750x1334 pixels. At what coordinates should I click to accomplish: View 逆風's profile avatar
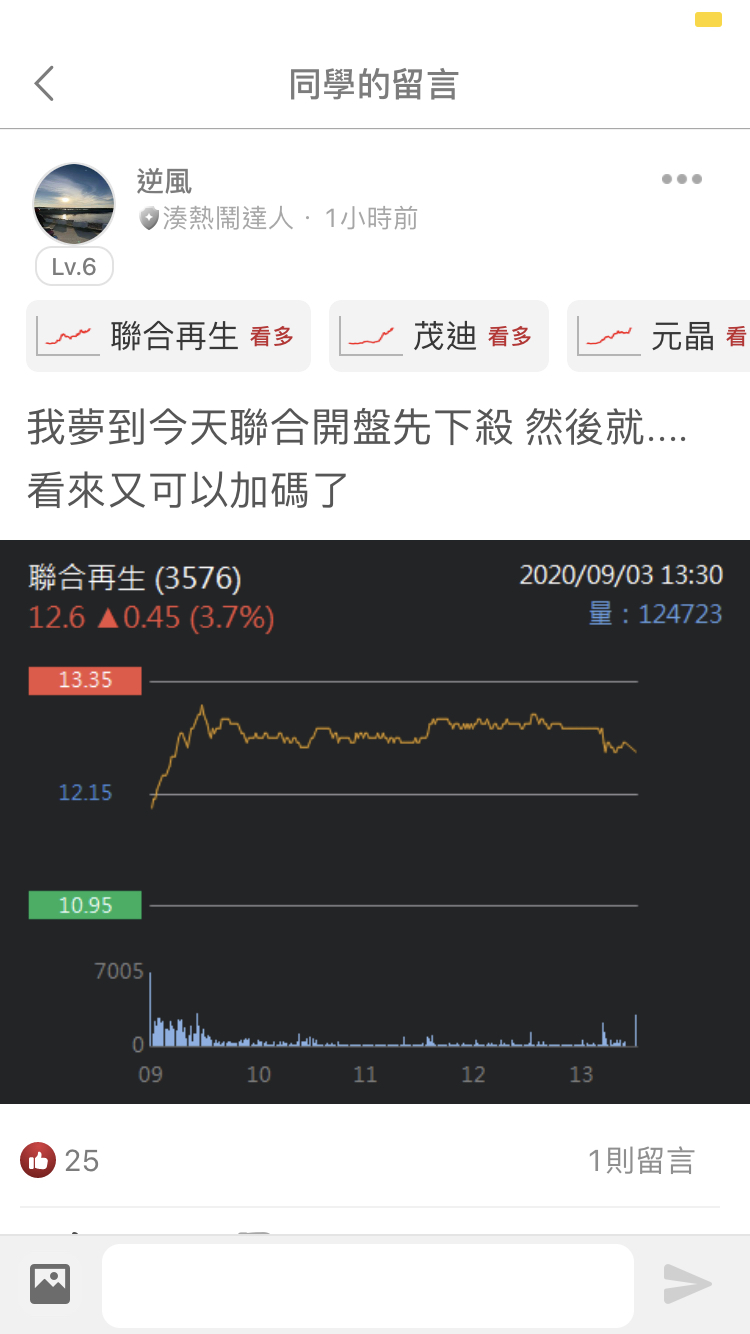pyautogui.click(x=74, y=204)
